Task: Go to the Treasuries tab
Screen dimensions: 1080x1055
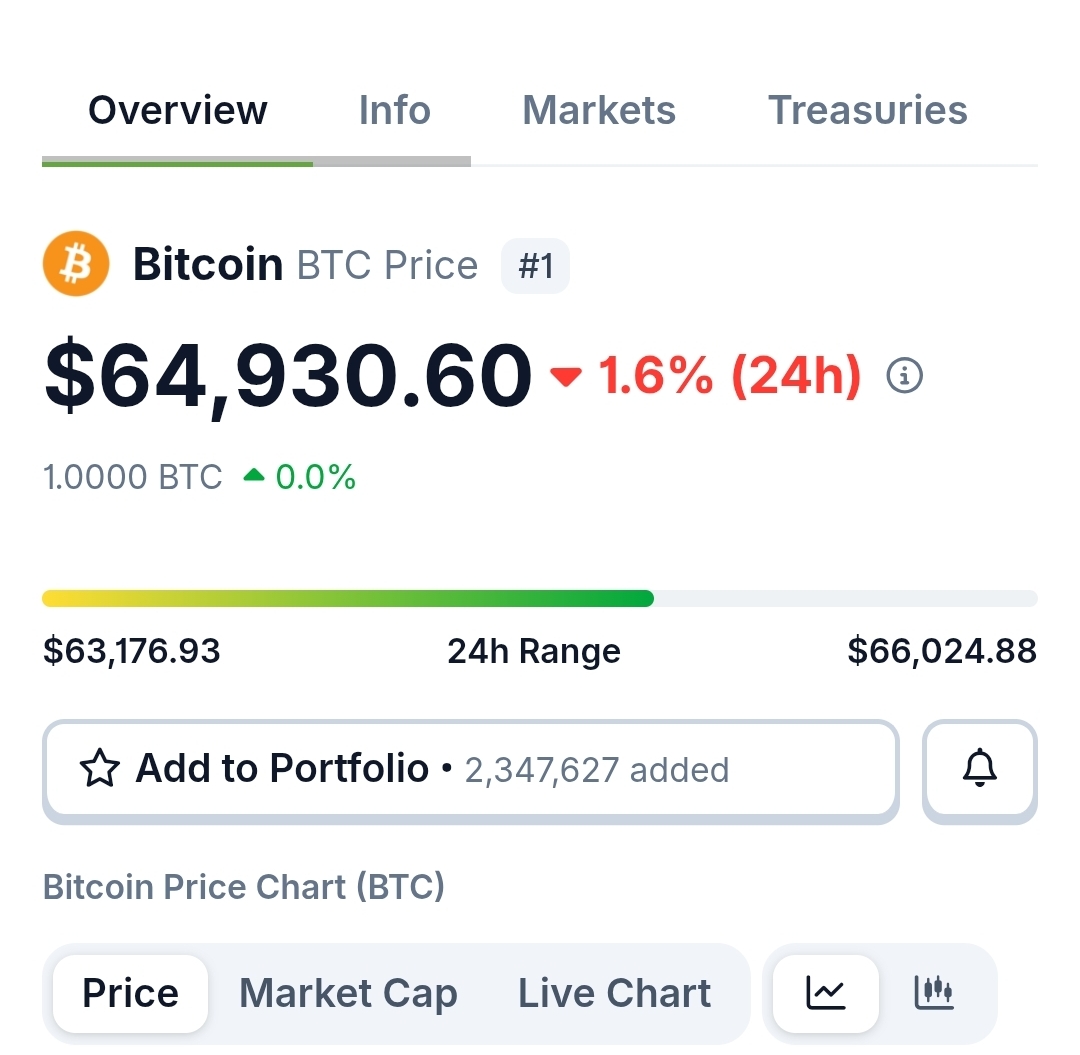Action: (867, 110)
